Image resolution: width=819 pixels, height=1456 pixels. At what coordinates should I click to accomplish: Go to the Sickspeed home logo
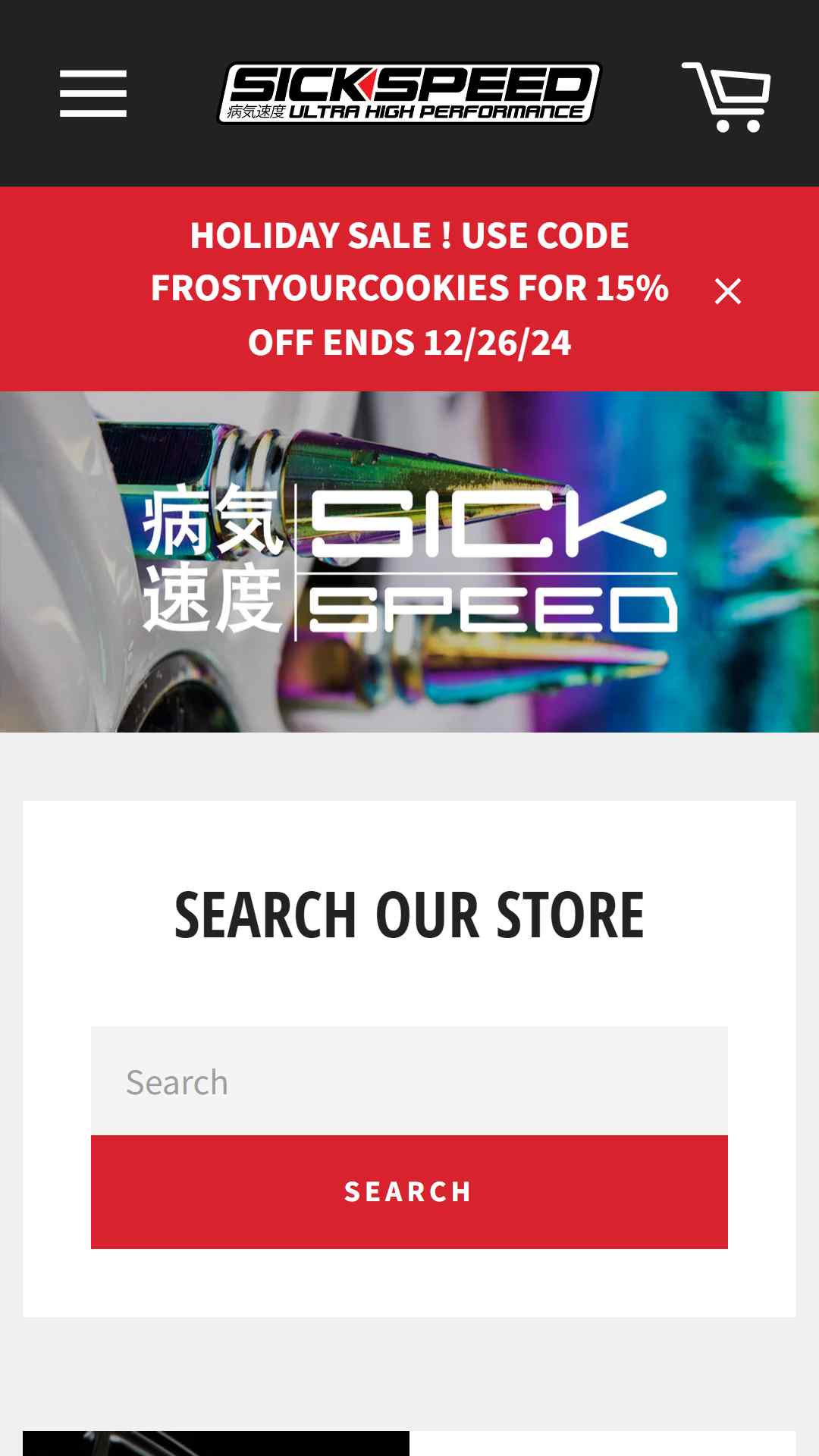pos(409,94)
